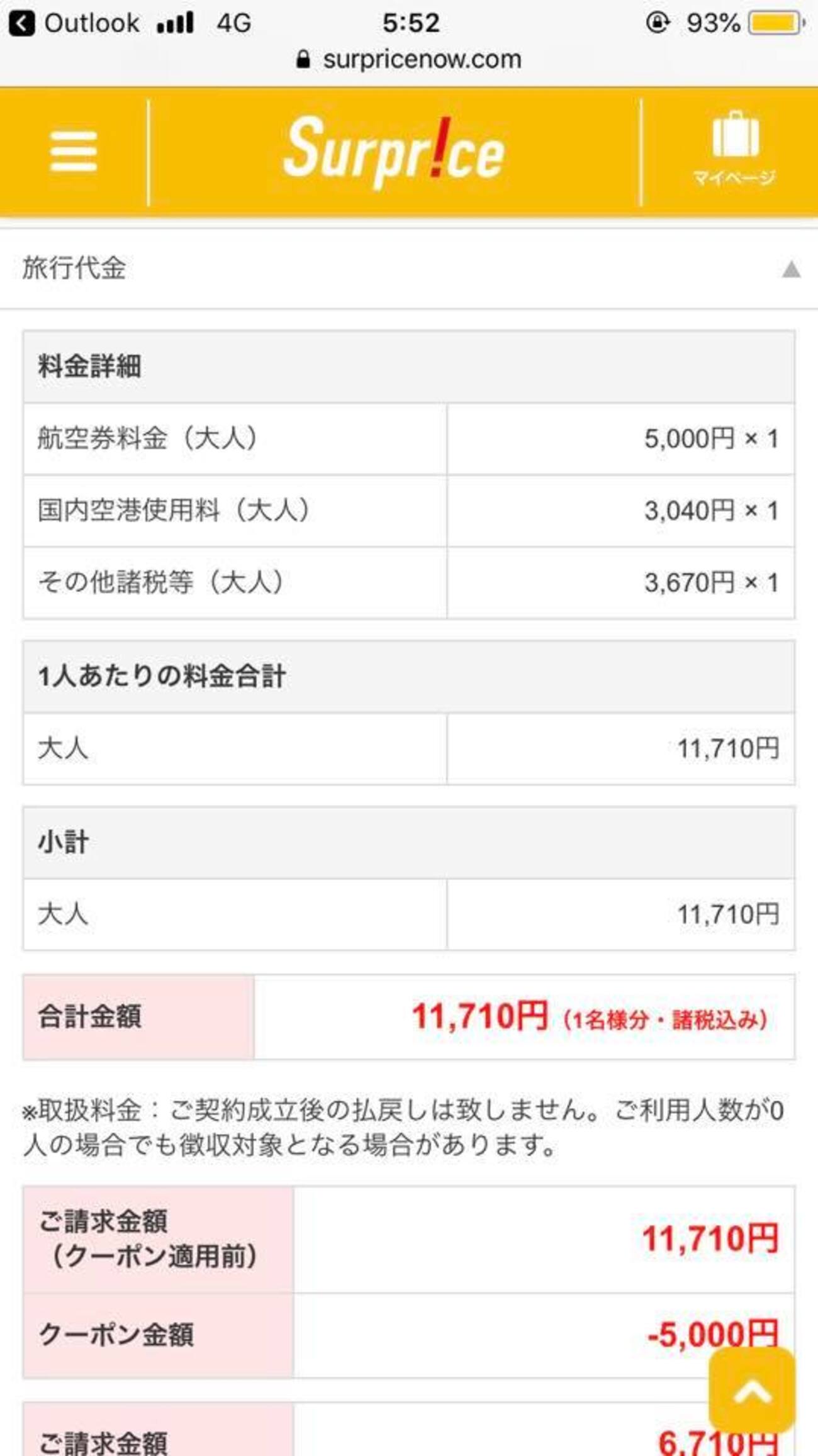Viewport: 818px width, 1456px height.
Task: Open マイページ suitcase icon
Action: pyautogui.click(x=734, y=150)
